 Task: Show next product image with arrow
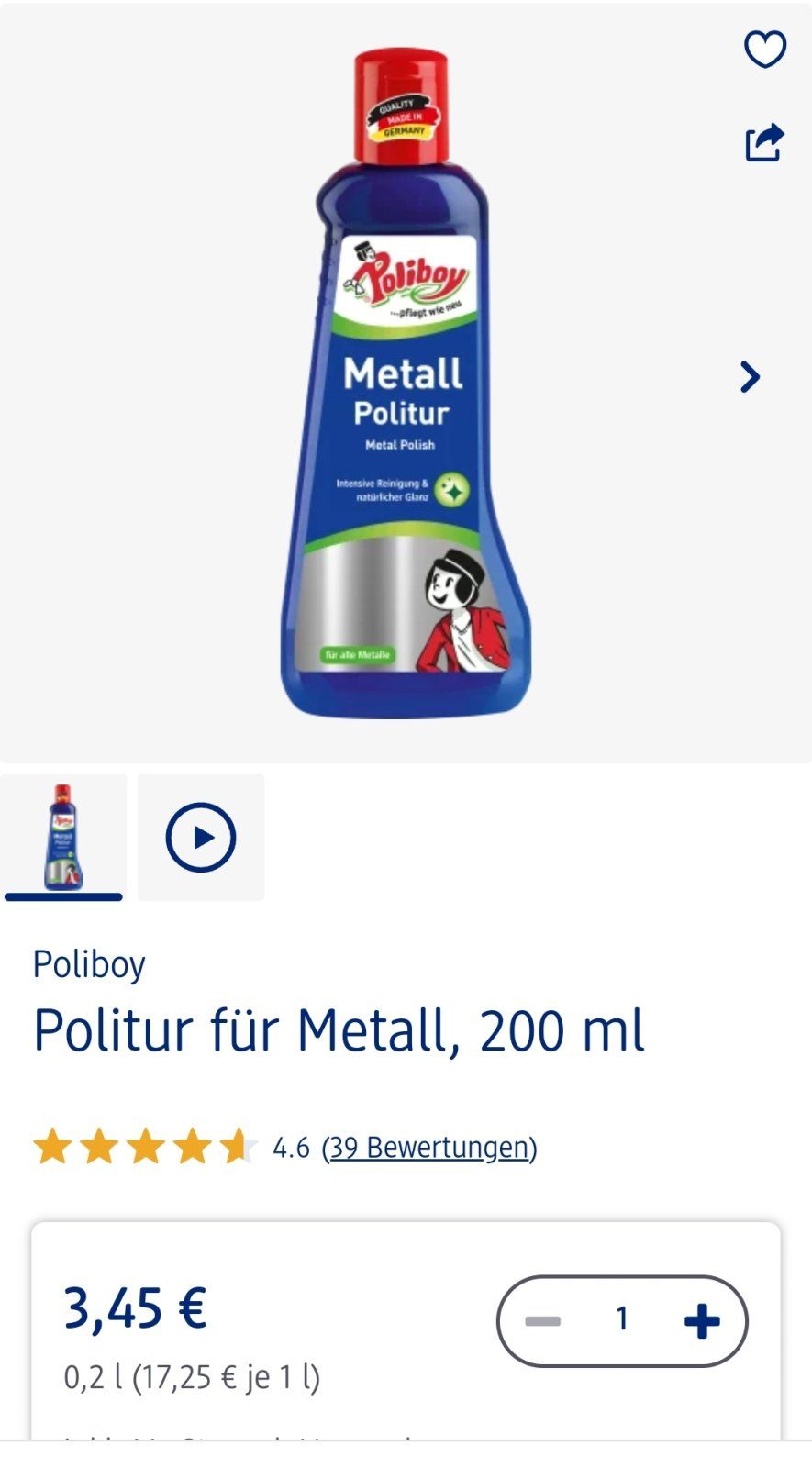tap(751, 376)
